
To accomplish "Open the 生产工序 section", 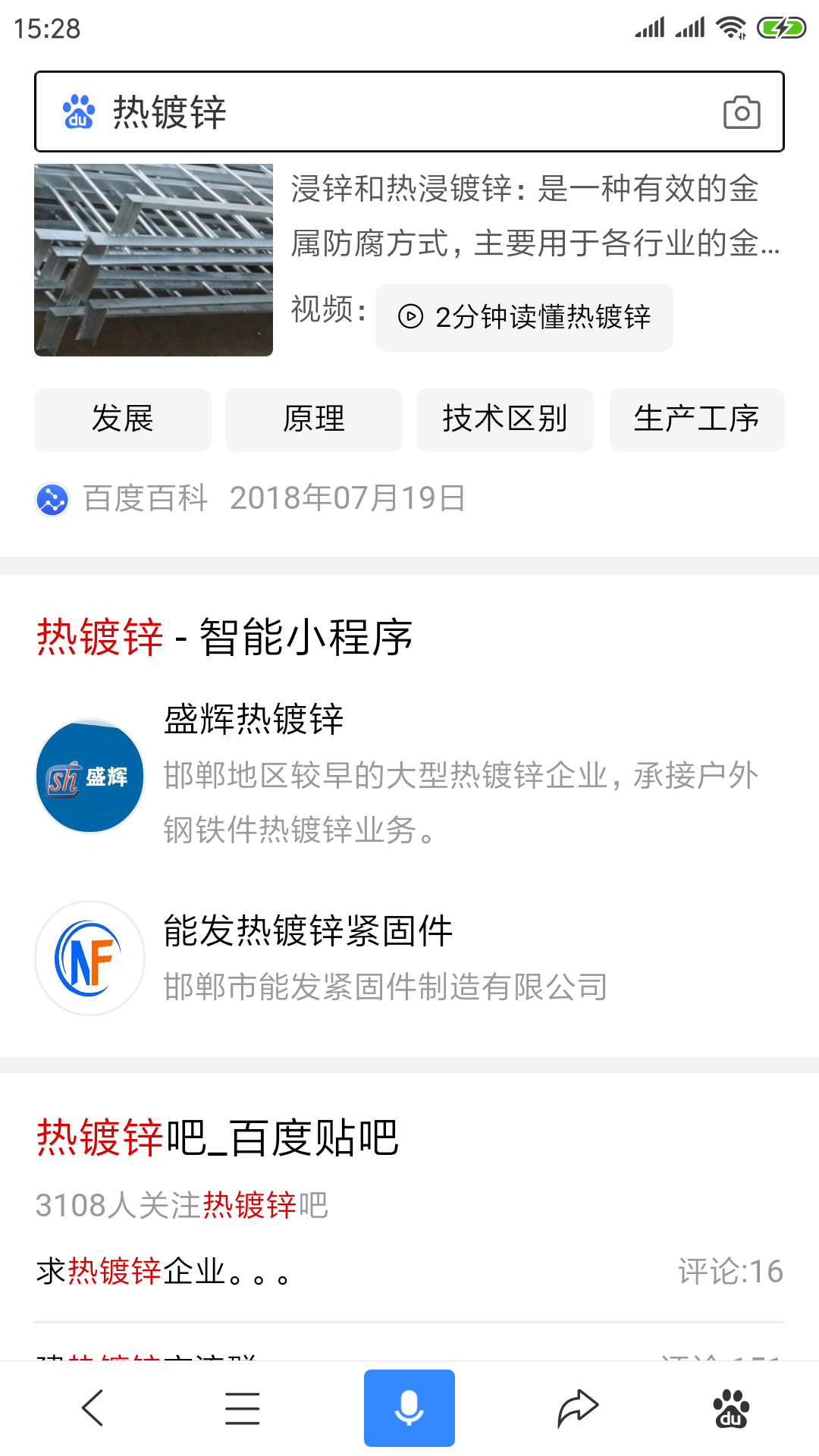I will pos(697,419).
